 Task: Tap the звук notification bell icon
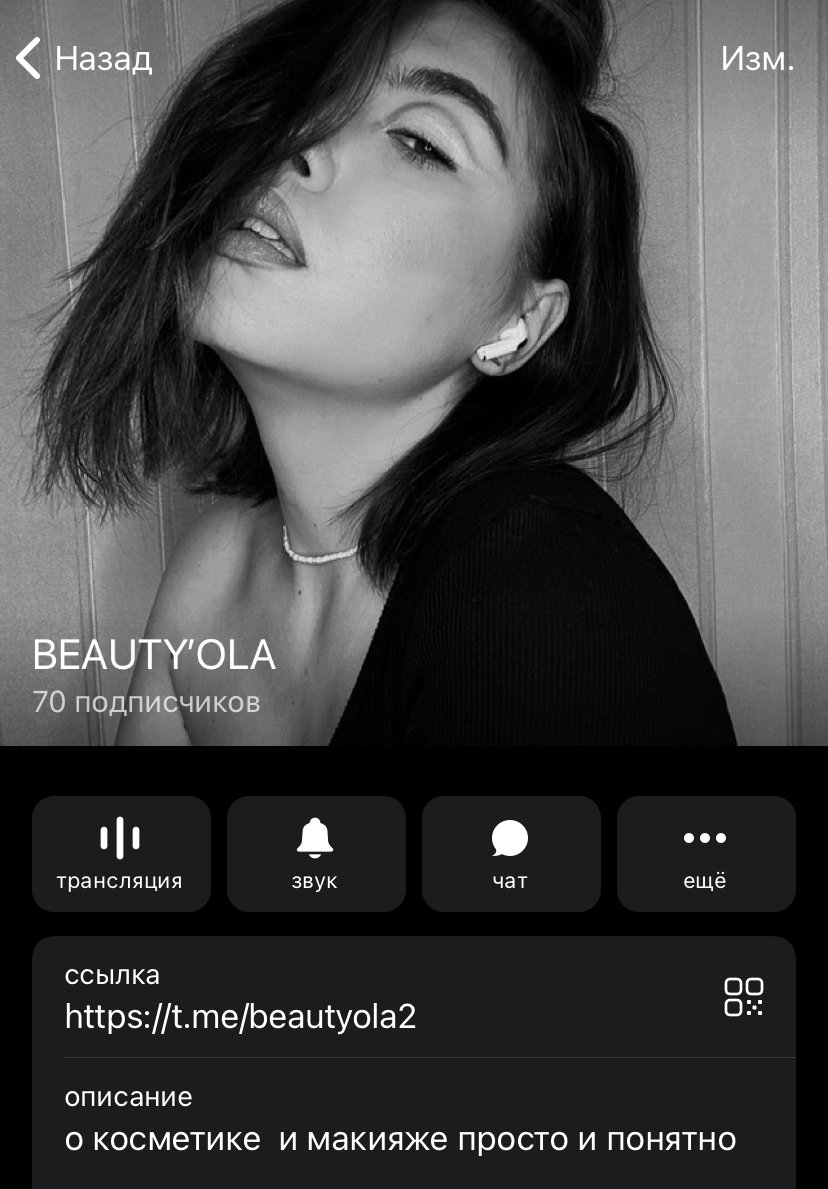(x=316, y=838)
